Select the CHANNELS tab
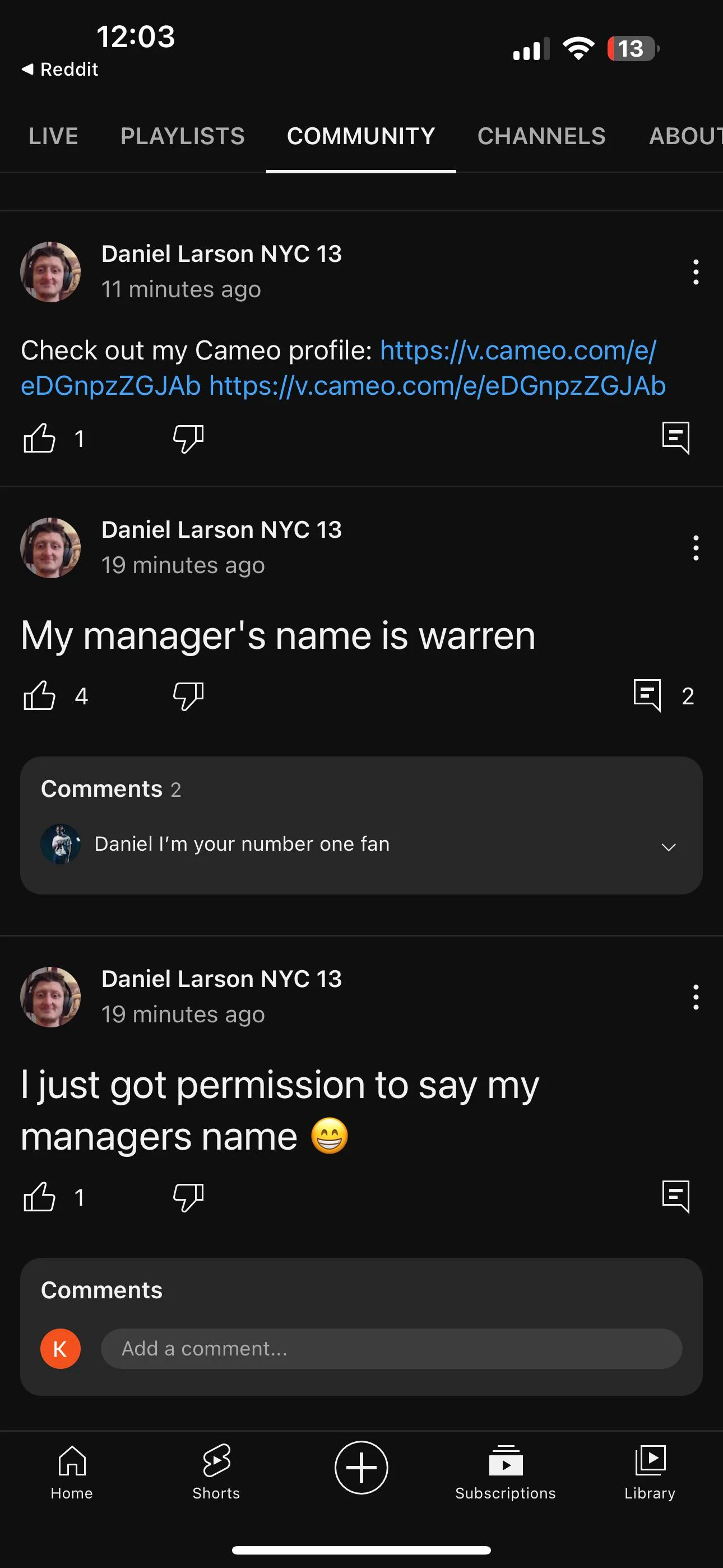The height and width of the screenshot is (1568, 723). 541,136
